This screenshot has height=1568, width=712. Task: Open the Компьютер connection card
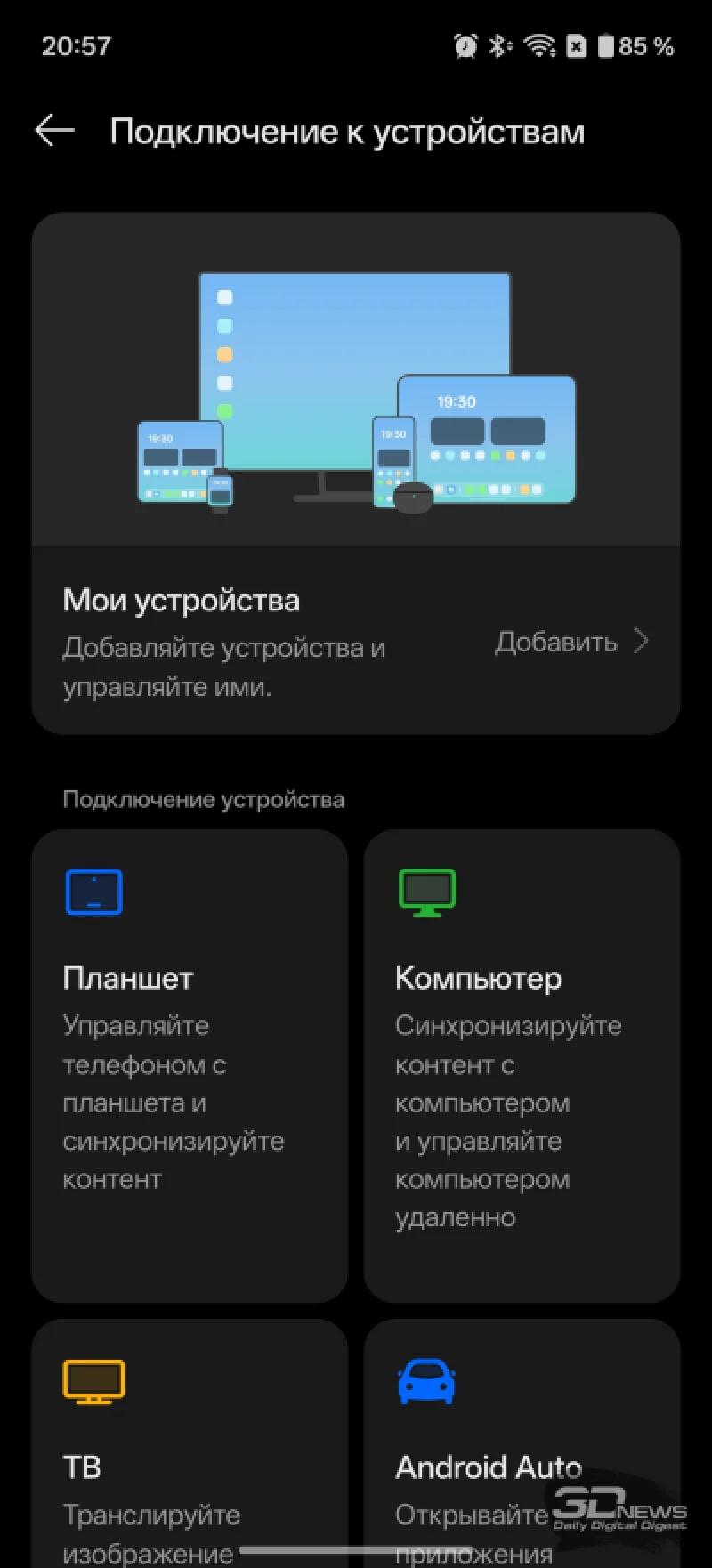click(x=522, y=1065)
